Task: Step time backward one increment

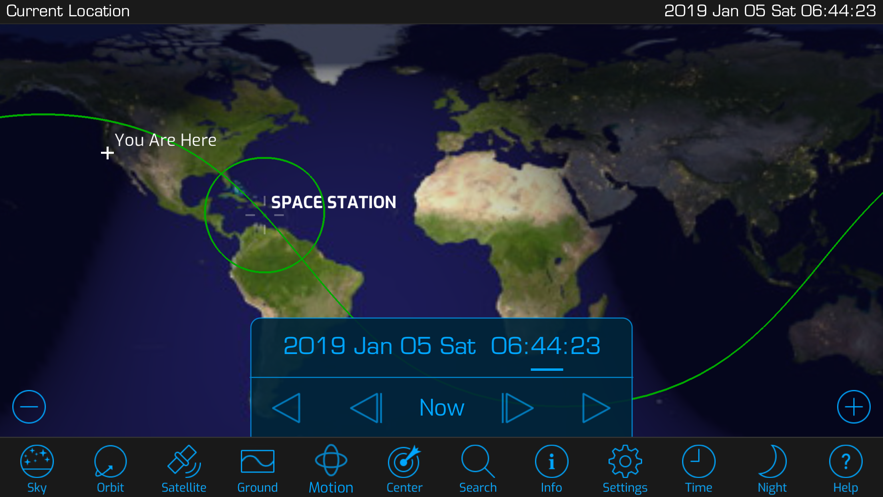Action: pos(366,407)
